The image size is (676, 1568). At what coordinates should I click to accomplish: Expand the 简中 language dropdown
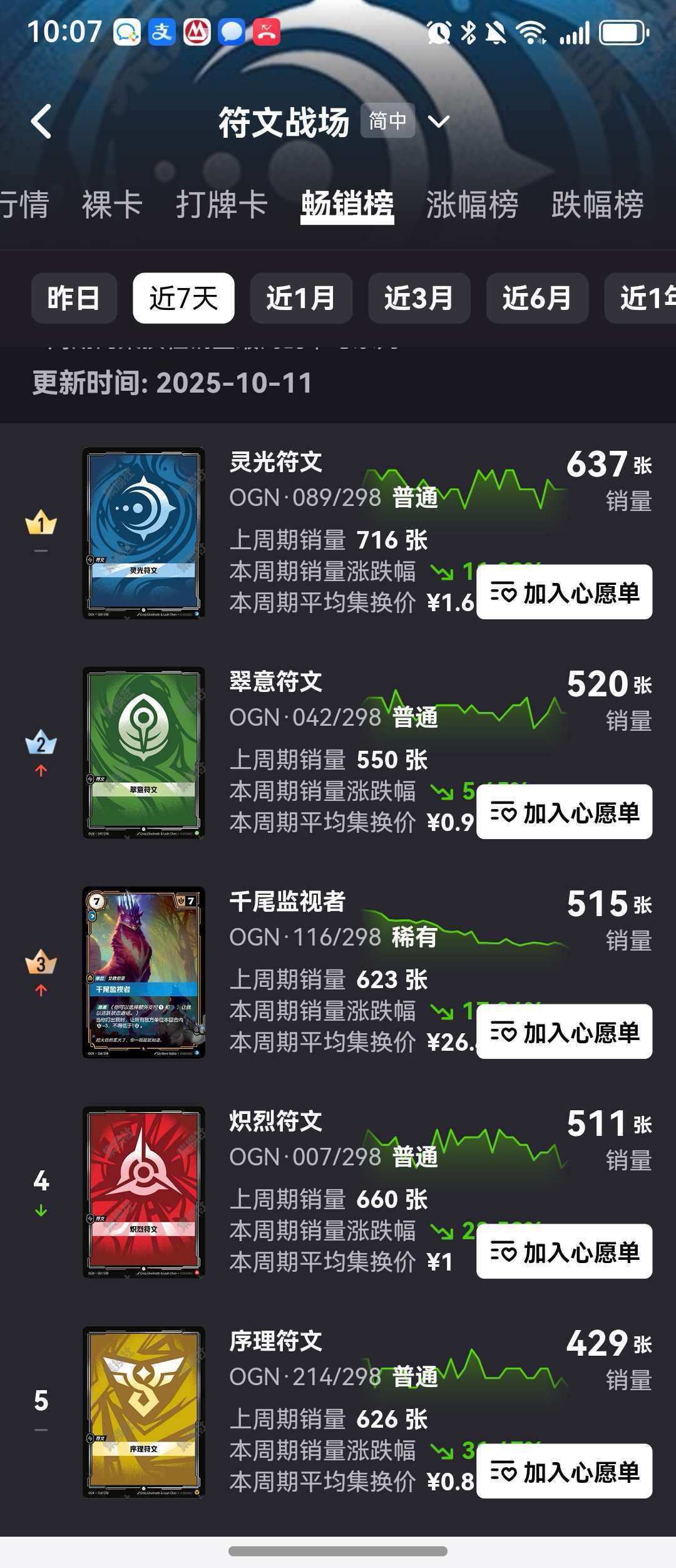438,121
